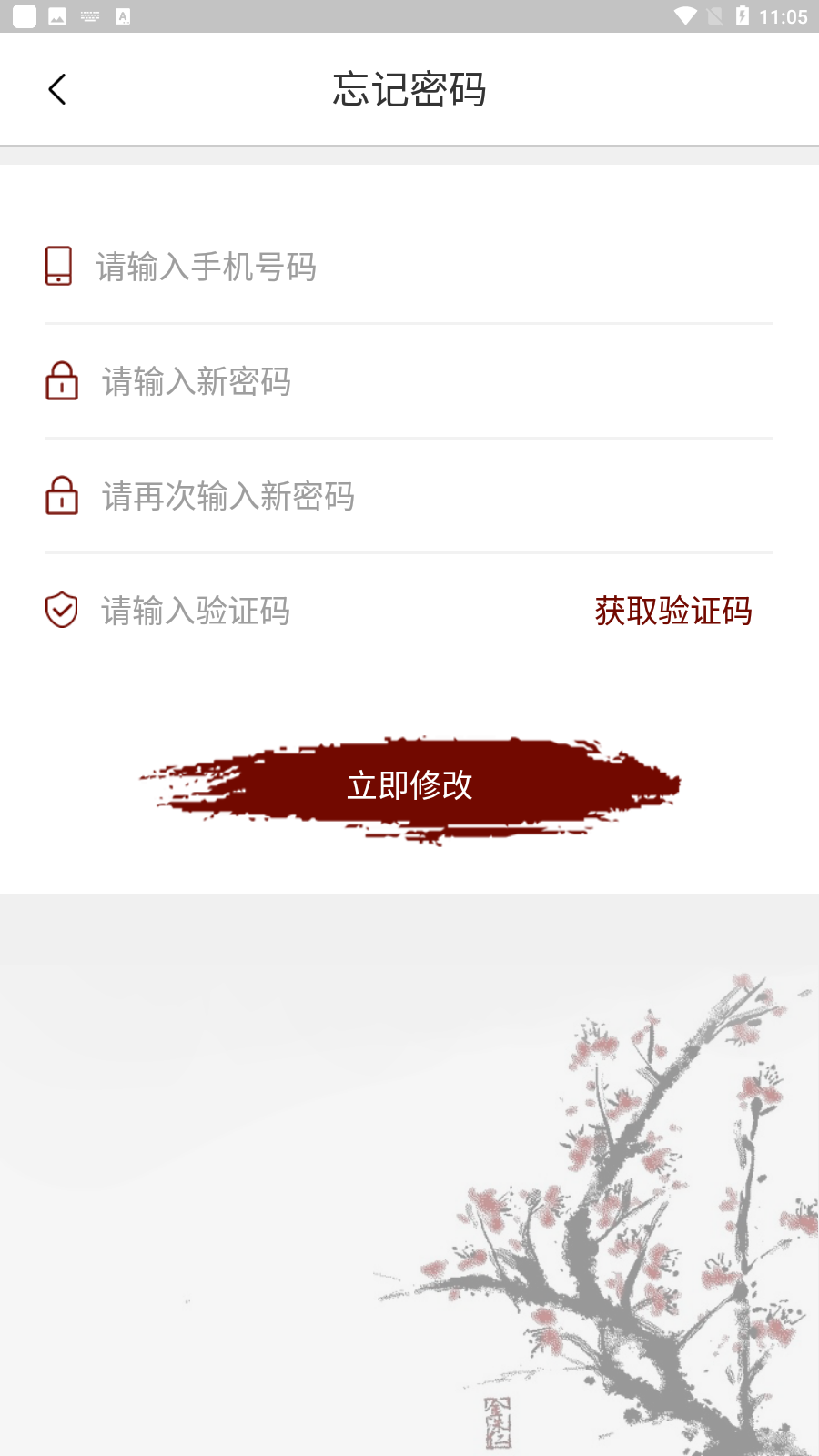Request a code via 获取验证码
The image size is (819, 1456).
click(x=673, y=611)
